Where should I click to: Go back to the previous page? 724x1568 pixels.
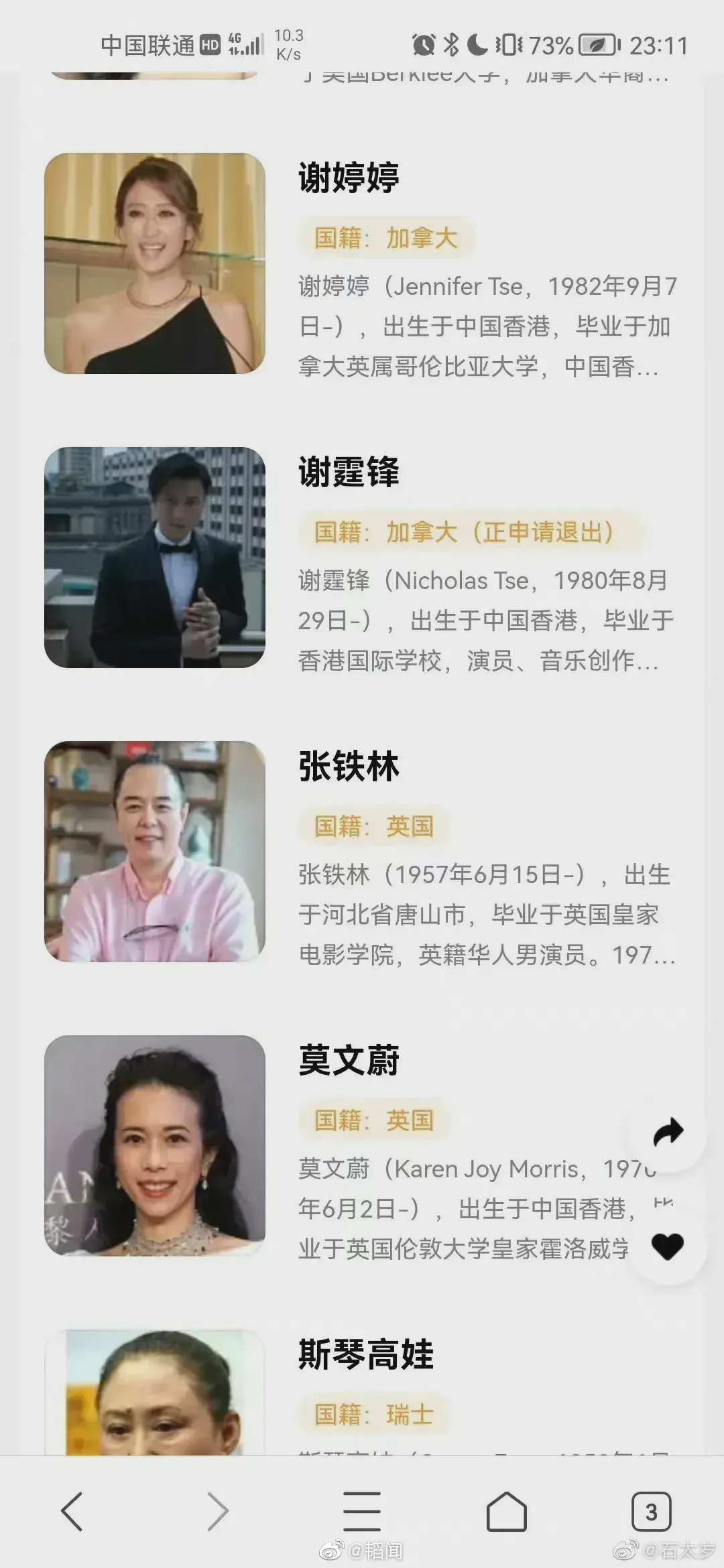click(72, 1512)
